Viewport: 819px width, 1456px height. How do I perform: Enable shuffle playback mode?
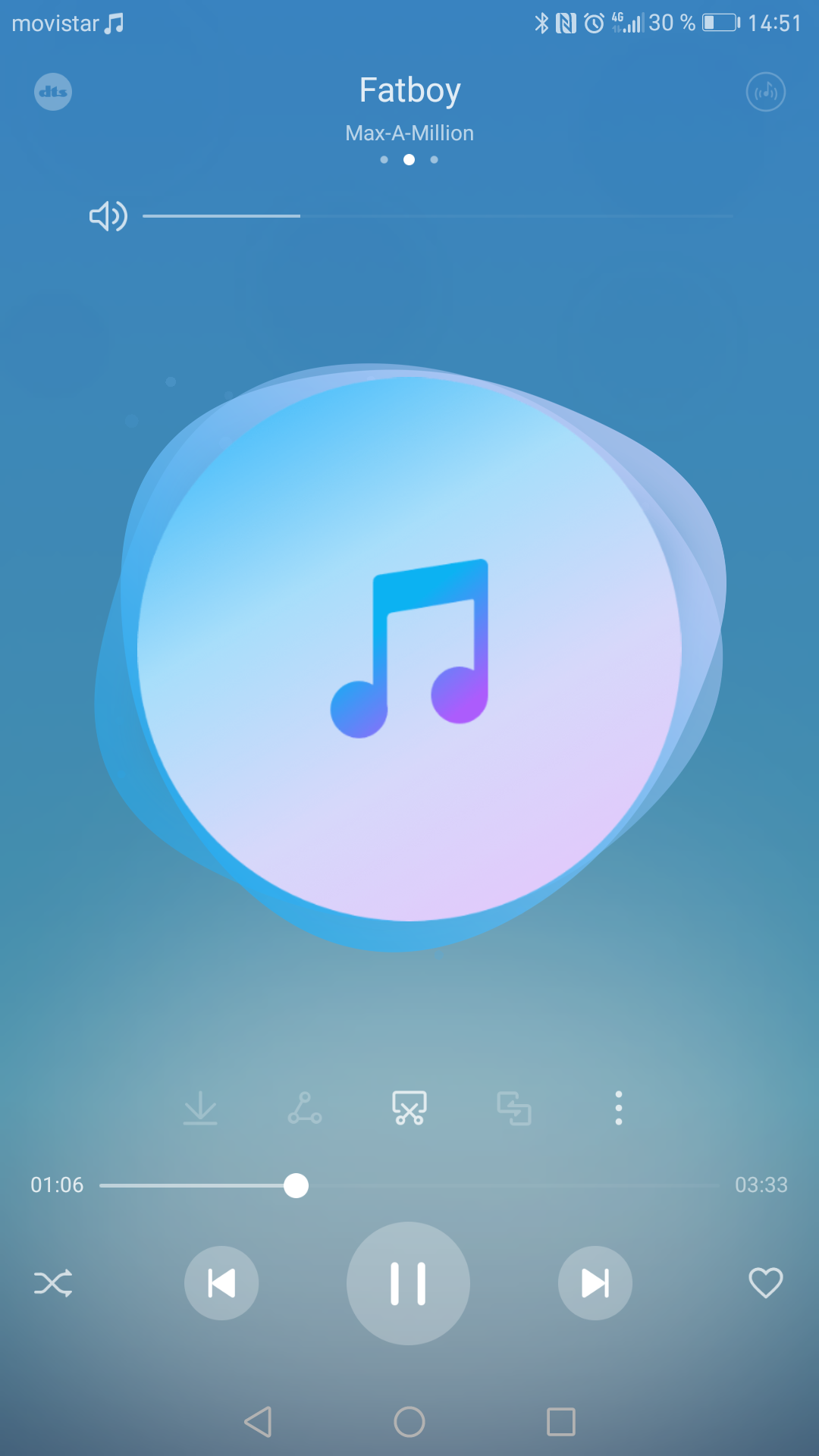pos(52,1283)
